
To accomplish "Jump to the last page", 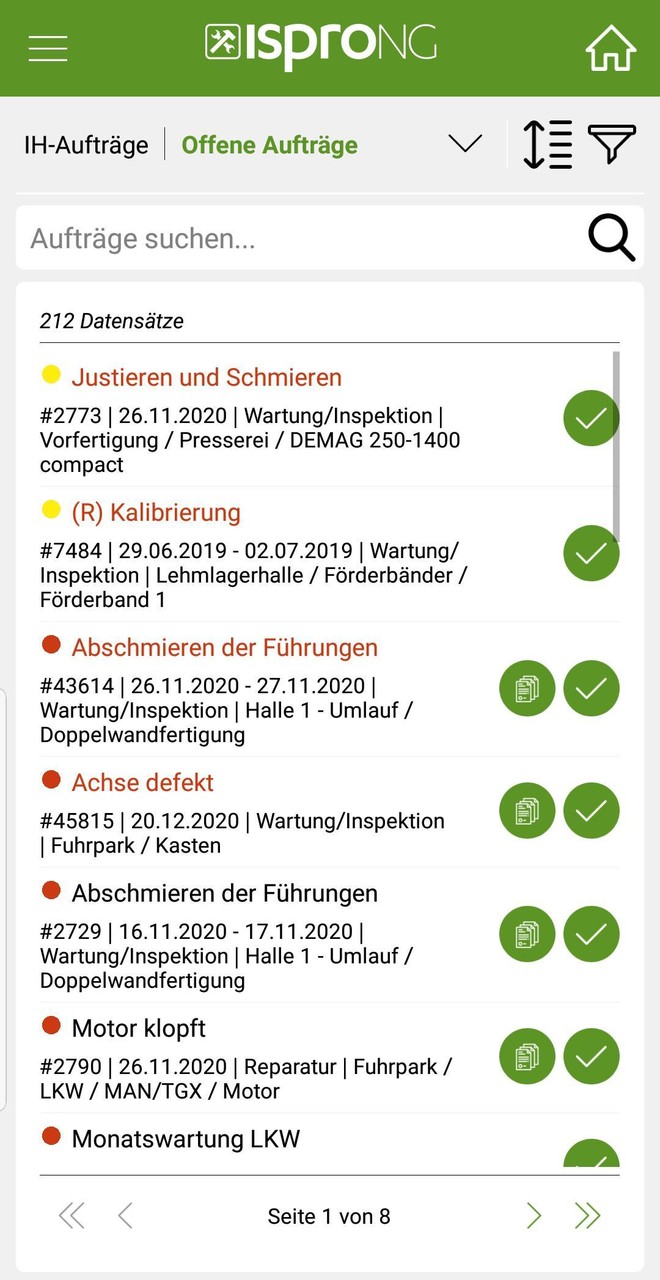I will click(587, 1216).
